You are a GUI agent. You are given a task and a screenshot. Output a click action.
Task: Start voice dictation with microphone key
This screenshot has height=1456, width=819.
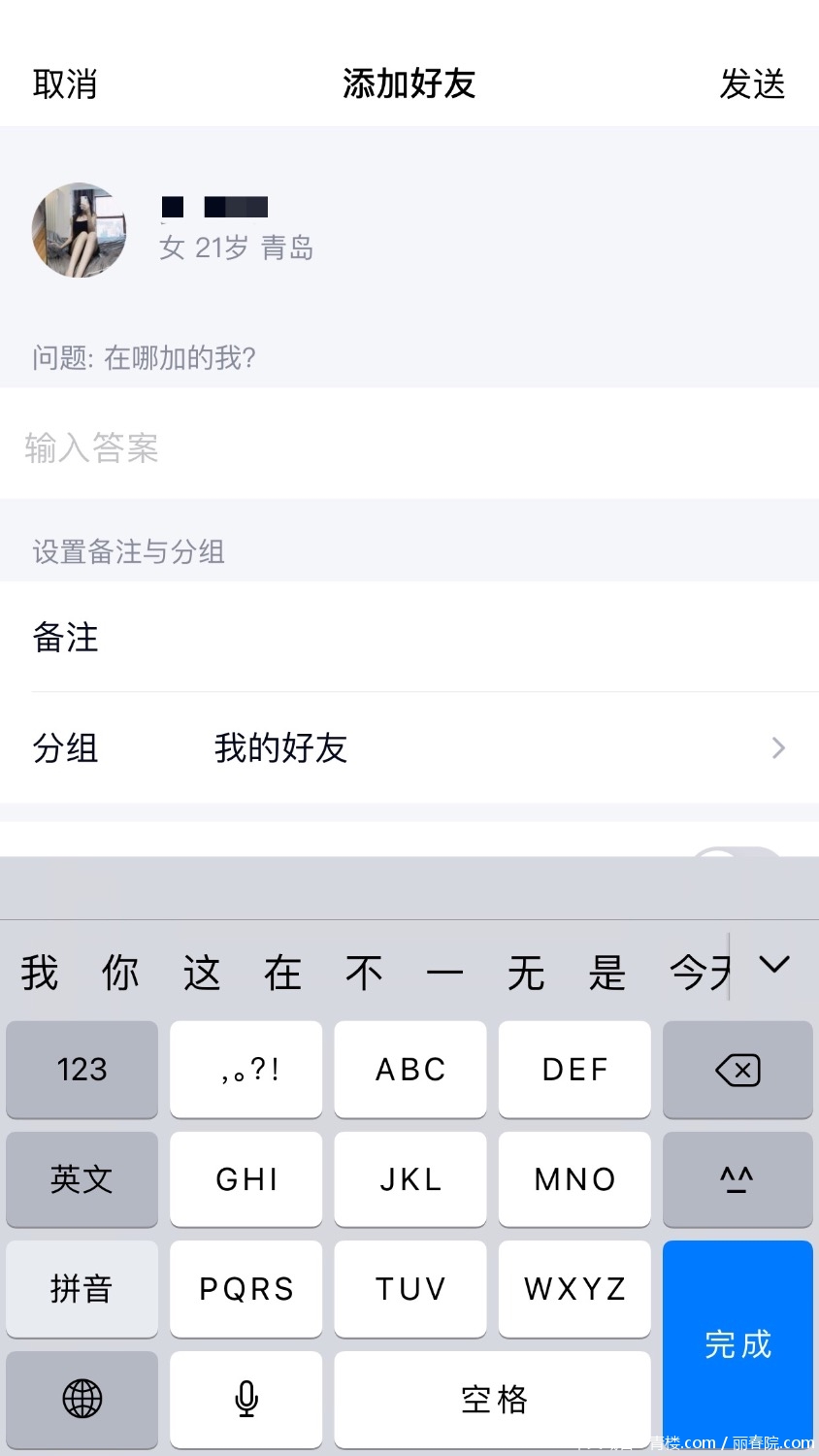click(x=246, y=1399)
